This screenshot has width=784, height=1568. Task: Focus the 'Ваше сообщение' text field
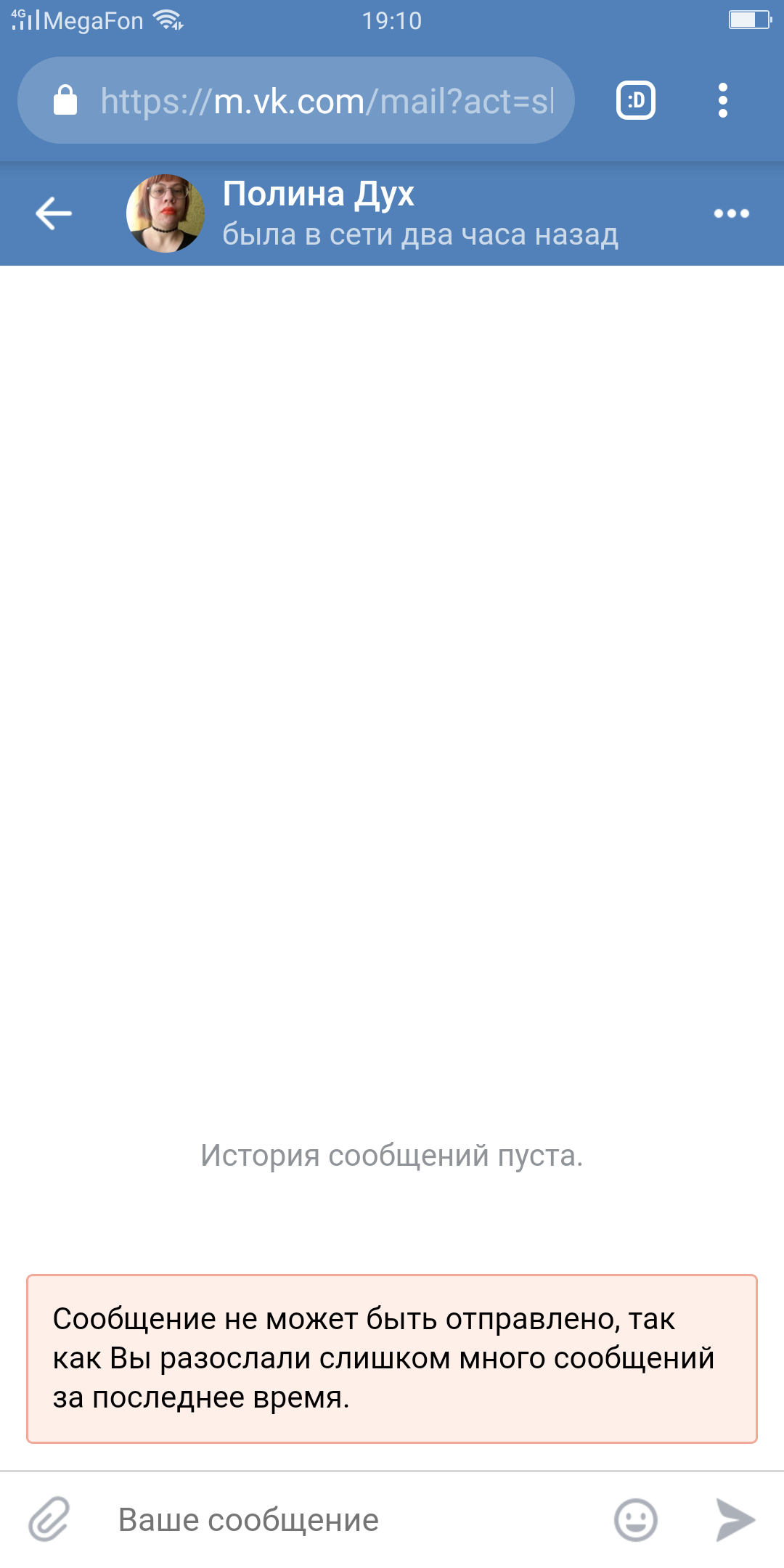(348, 1519)
